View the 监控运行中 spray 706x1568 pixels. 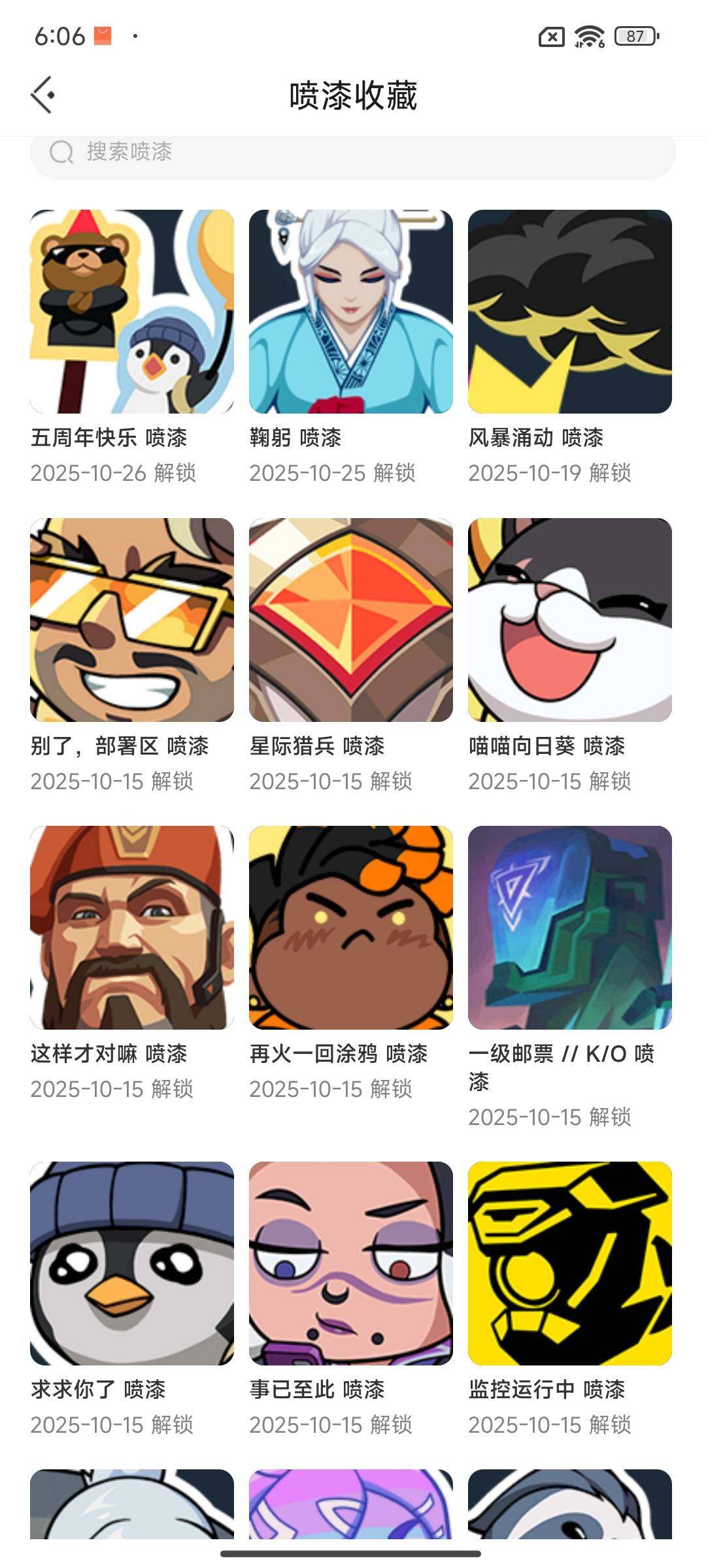pos(570,1263)
